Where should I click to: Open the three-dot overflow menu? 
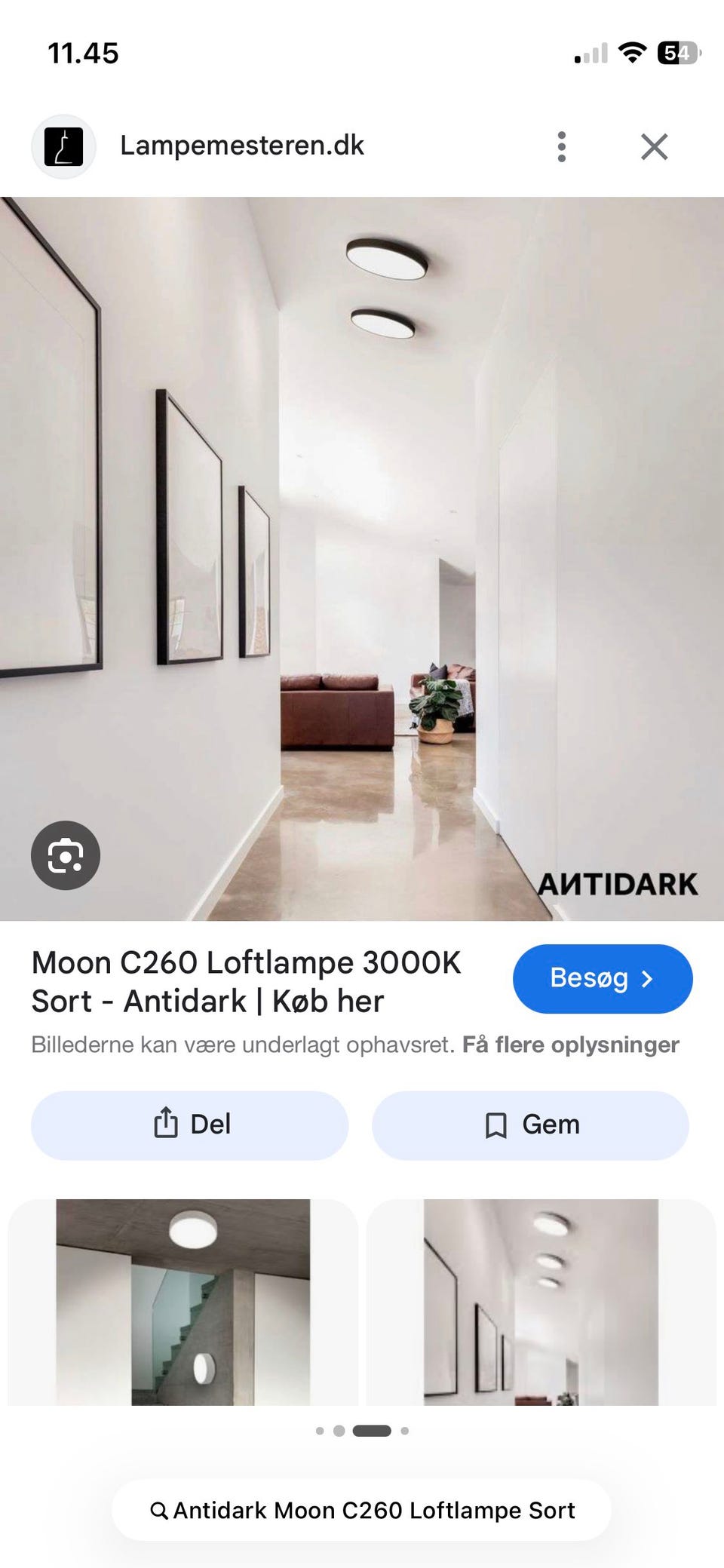562,146
